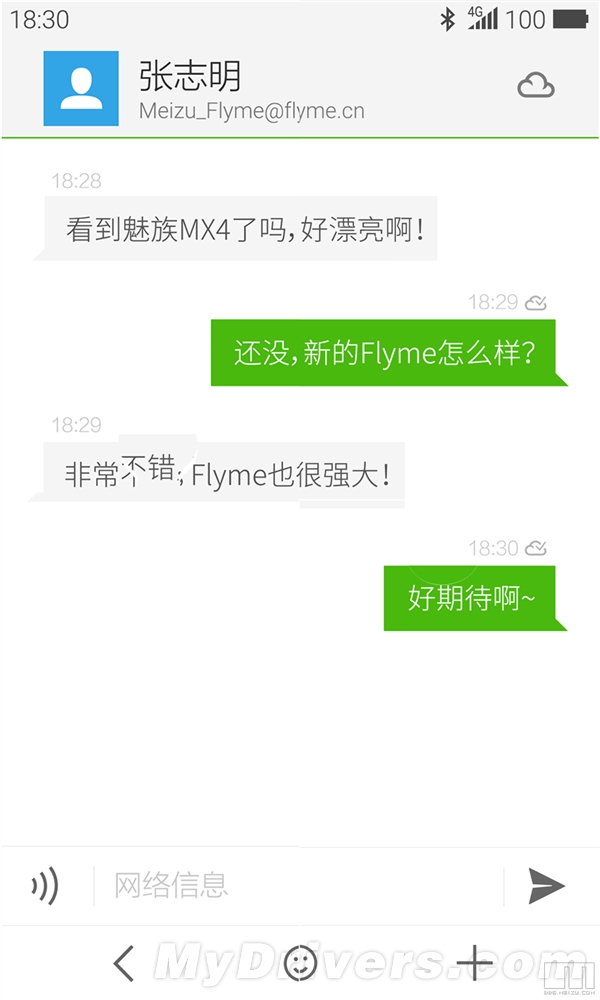The height and width of the screenshot is (1000, 600).
Task: Send the message with the arrow icon
Action: tap(546, 885)
